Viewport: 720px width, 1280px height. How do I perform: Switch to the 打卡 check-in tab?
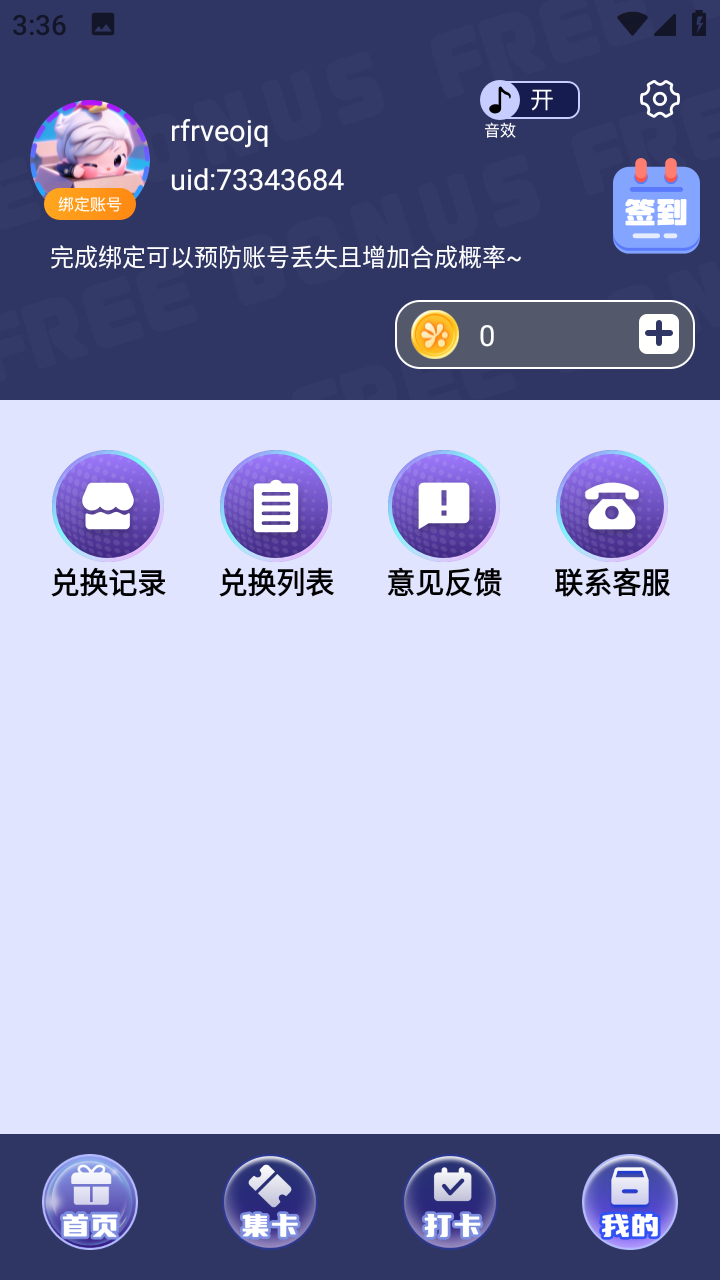click(450, 1202)
